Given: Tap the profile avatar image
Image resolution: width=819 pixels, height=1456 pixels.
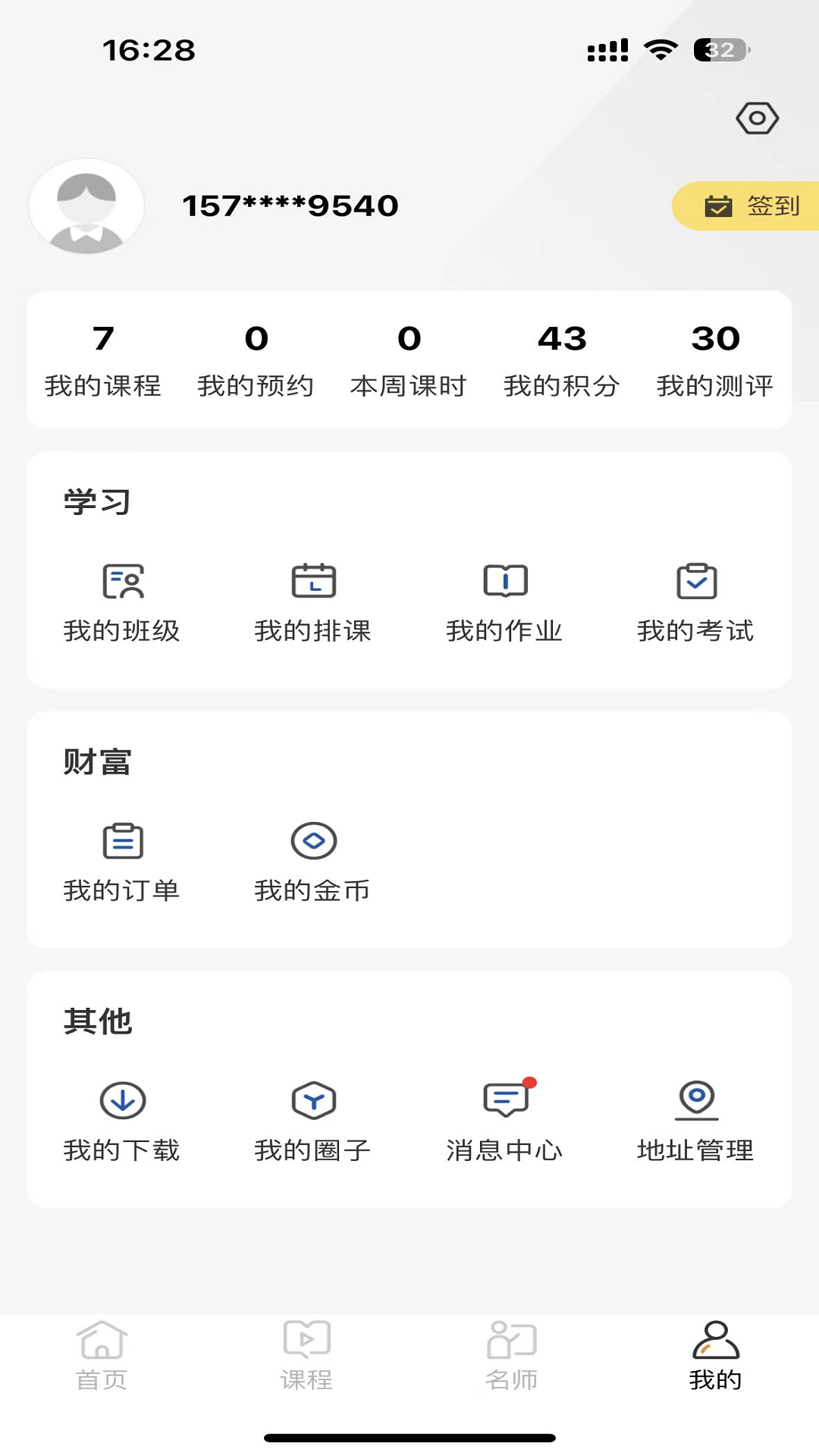Looking at the screenshot, I should pos(86,206).
